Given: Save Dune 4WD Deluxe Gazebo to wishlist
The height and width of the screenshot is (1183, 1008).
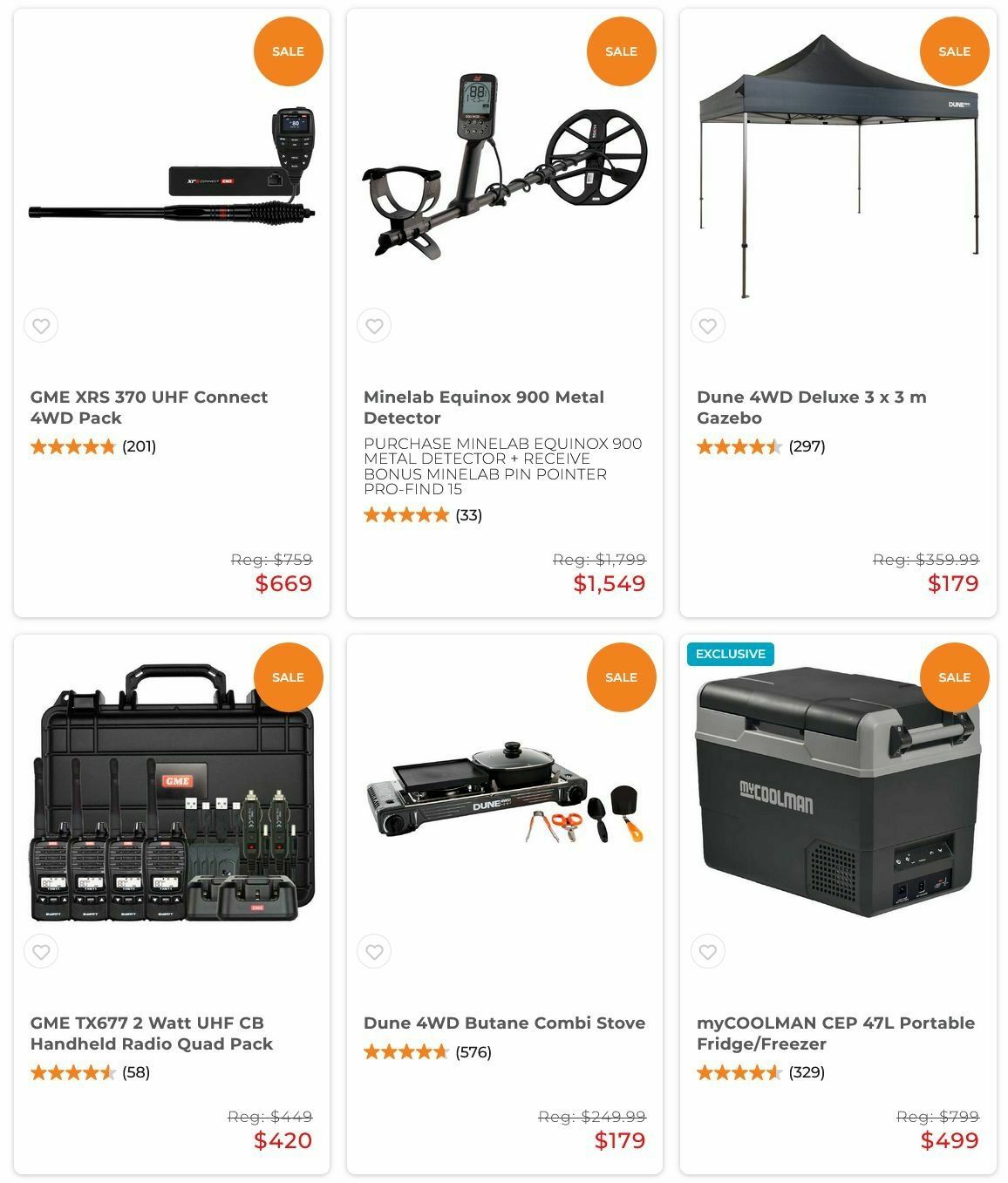Looking at the screenshot, I should pos(707,326).
